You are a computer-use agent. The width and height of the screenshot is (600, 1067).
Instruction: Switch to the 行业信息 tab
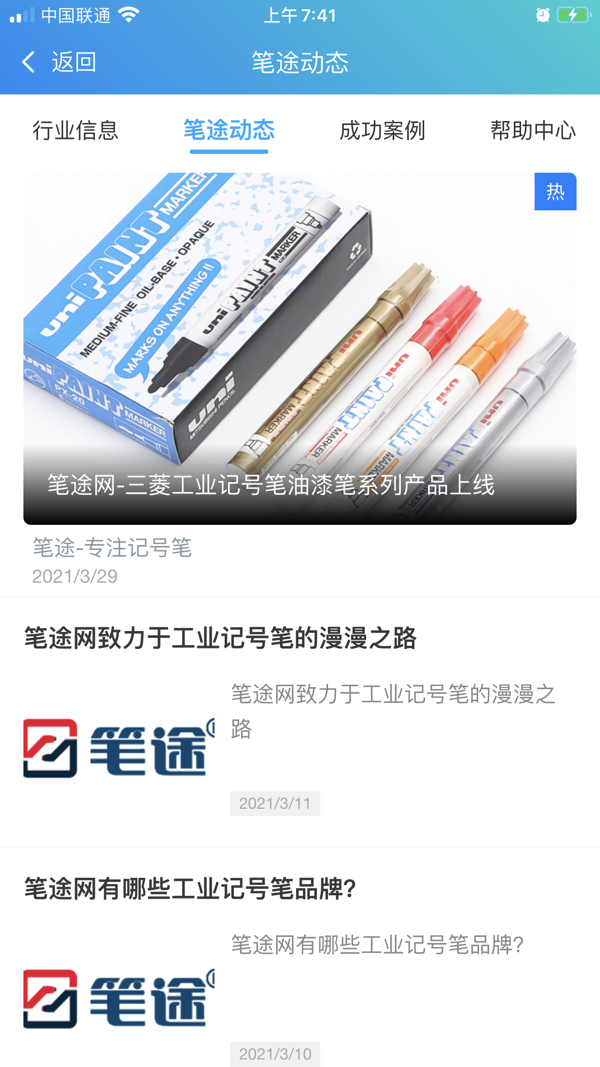[75, 130]
